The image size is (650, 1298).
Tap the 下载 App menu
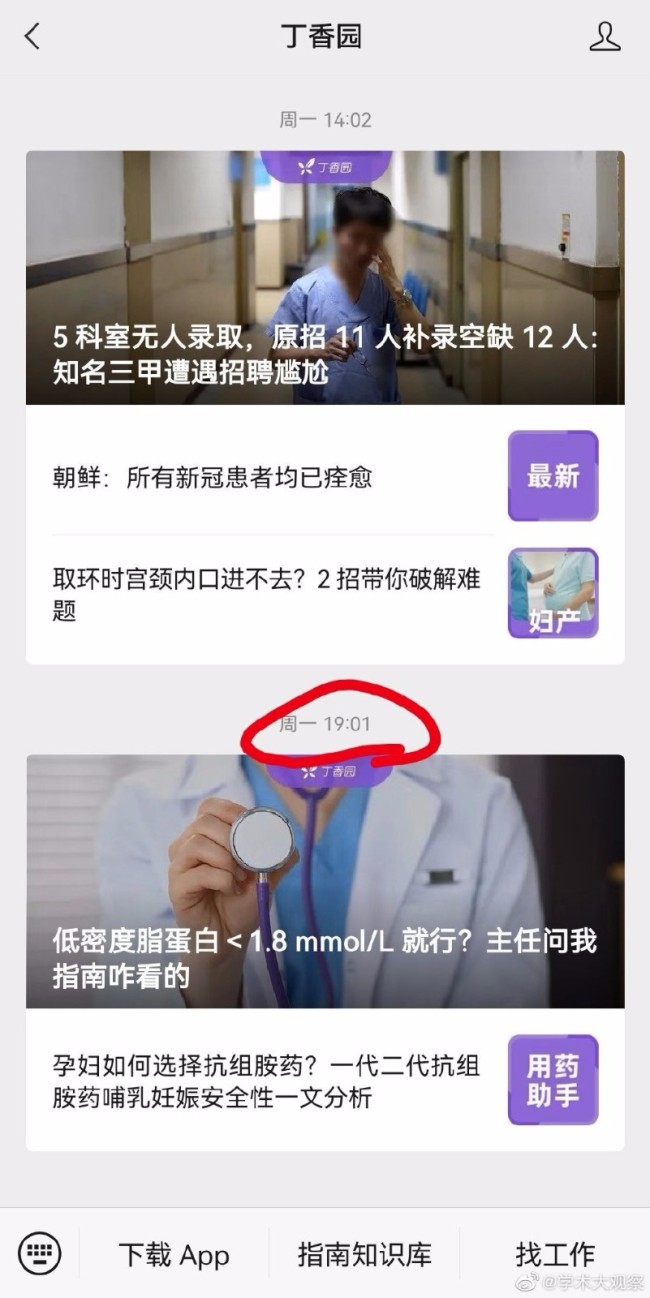pos(174,1254)
